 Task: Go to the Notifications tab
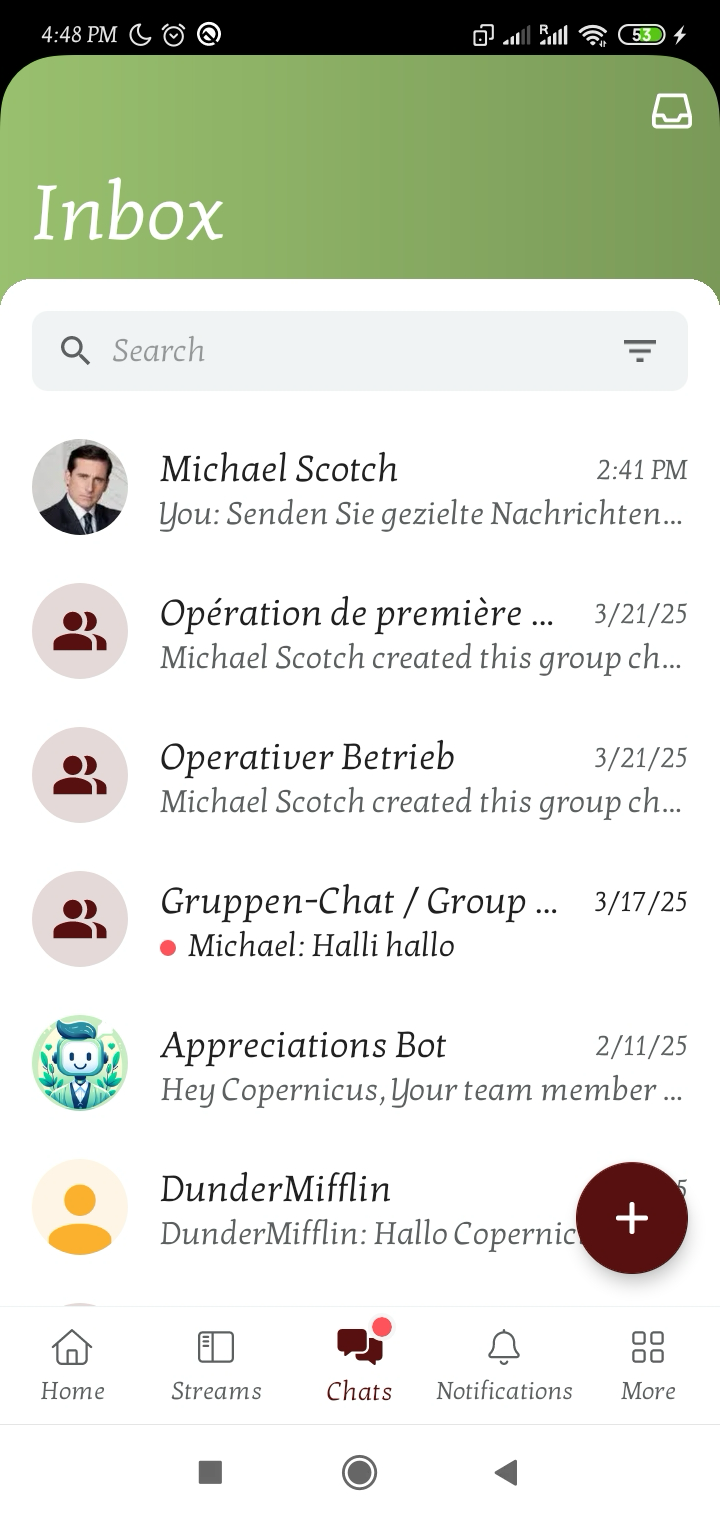click(x=504, y=1365)
